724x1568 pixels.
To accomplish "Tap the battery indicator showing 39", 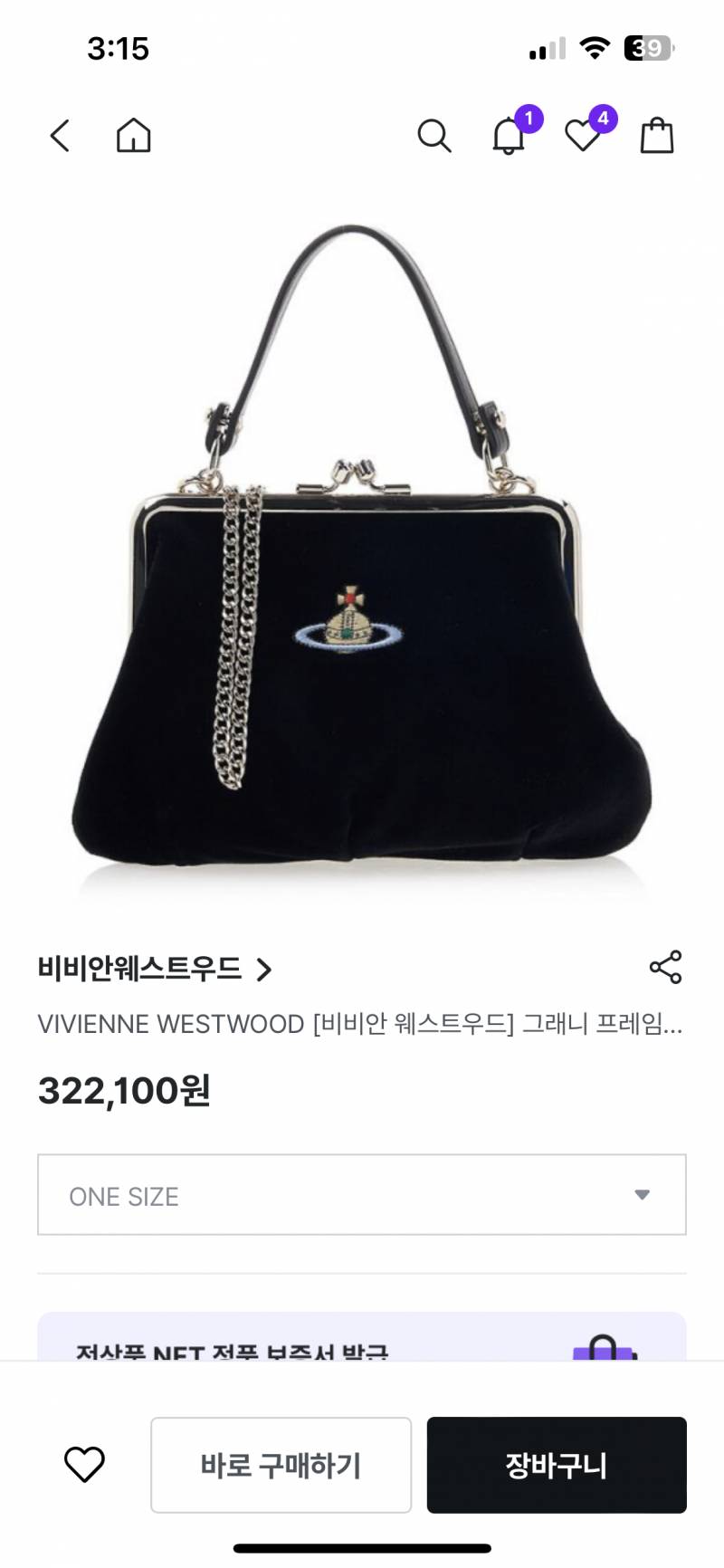I will [x=650, y=48].
